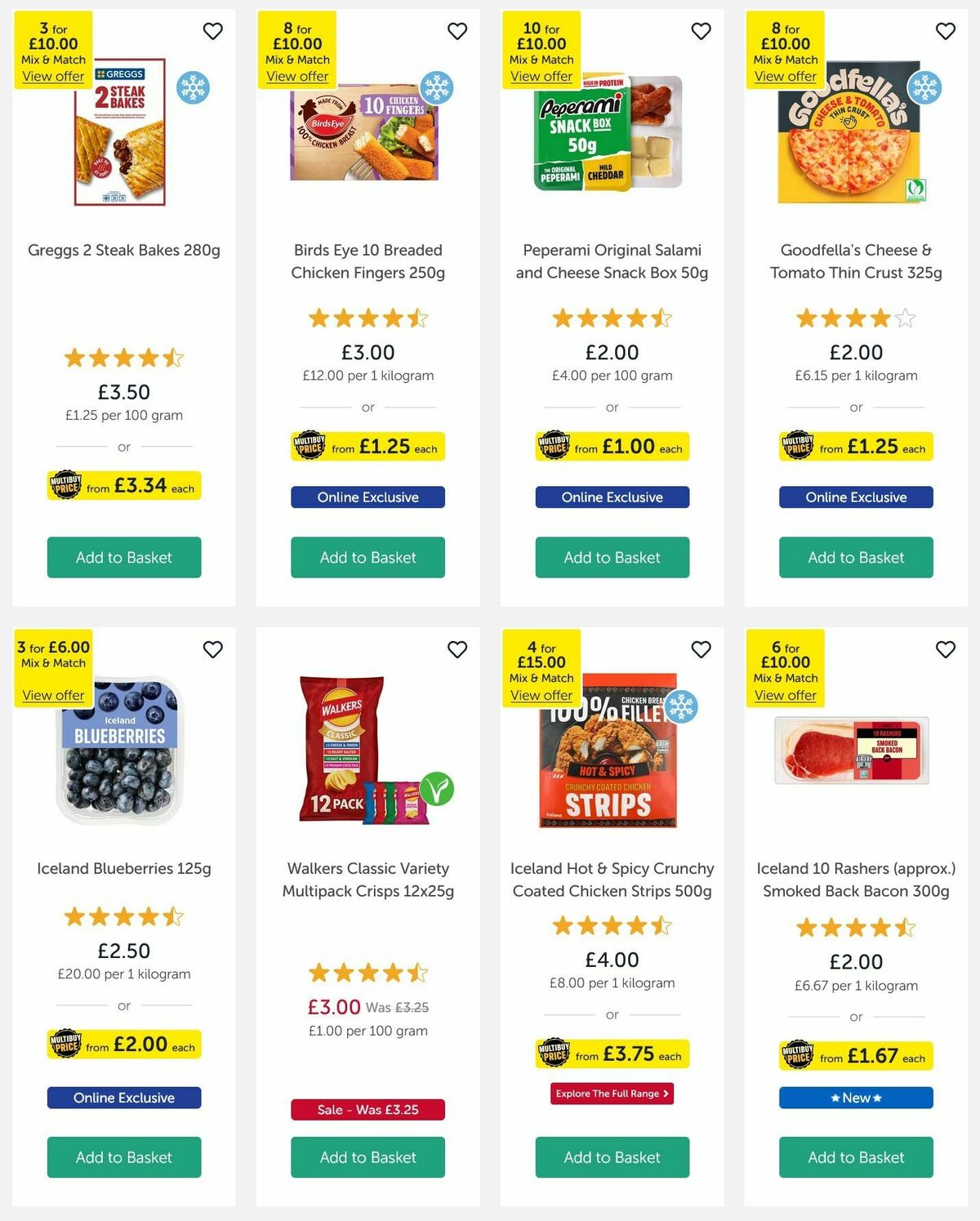Click Explore The Full Range on chicken strips
Viewport: 980px width, 1221px height.
(612, 1093)
